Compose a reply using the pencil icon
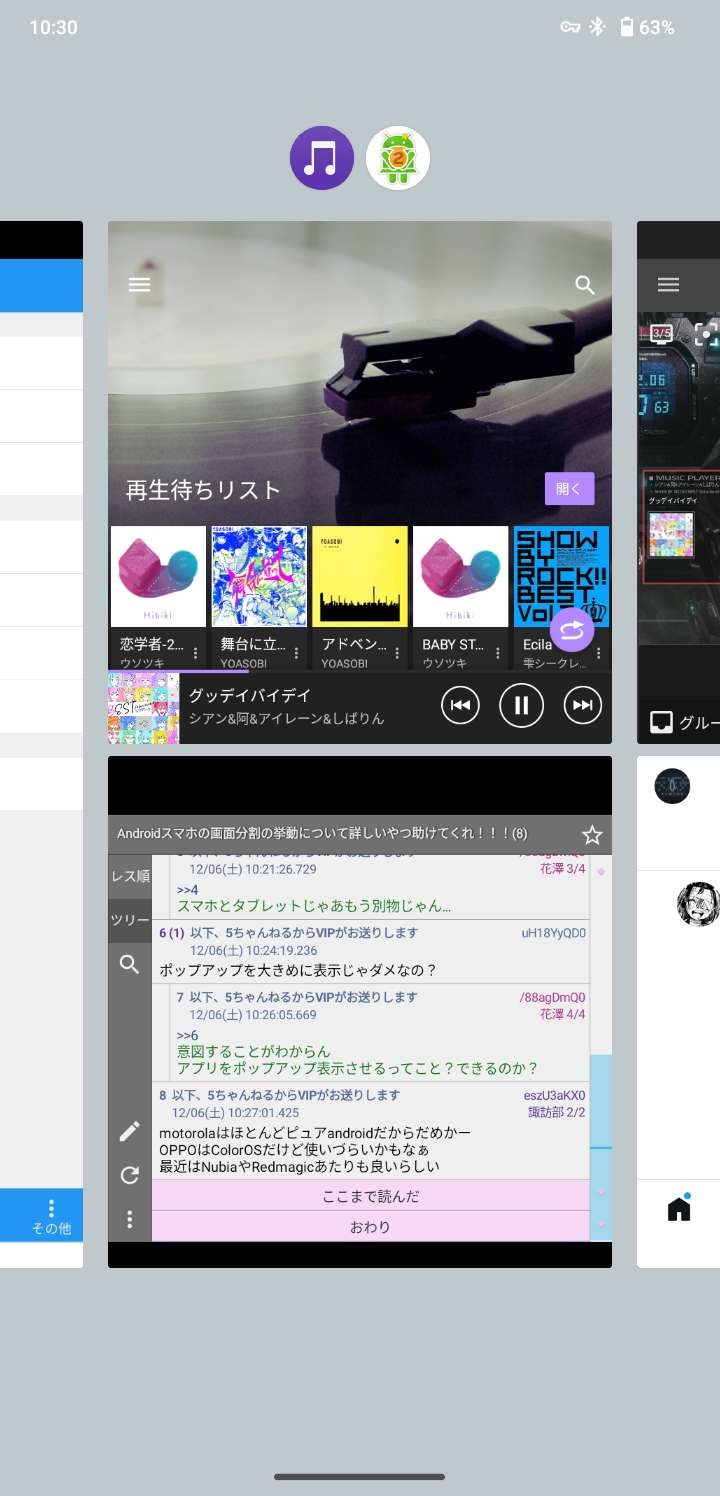The width and height of the screenshot is (720, 1496). (x=128, y=1131)
